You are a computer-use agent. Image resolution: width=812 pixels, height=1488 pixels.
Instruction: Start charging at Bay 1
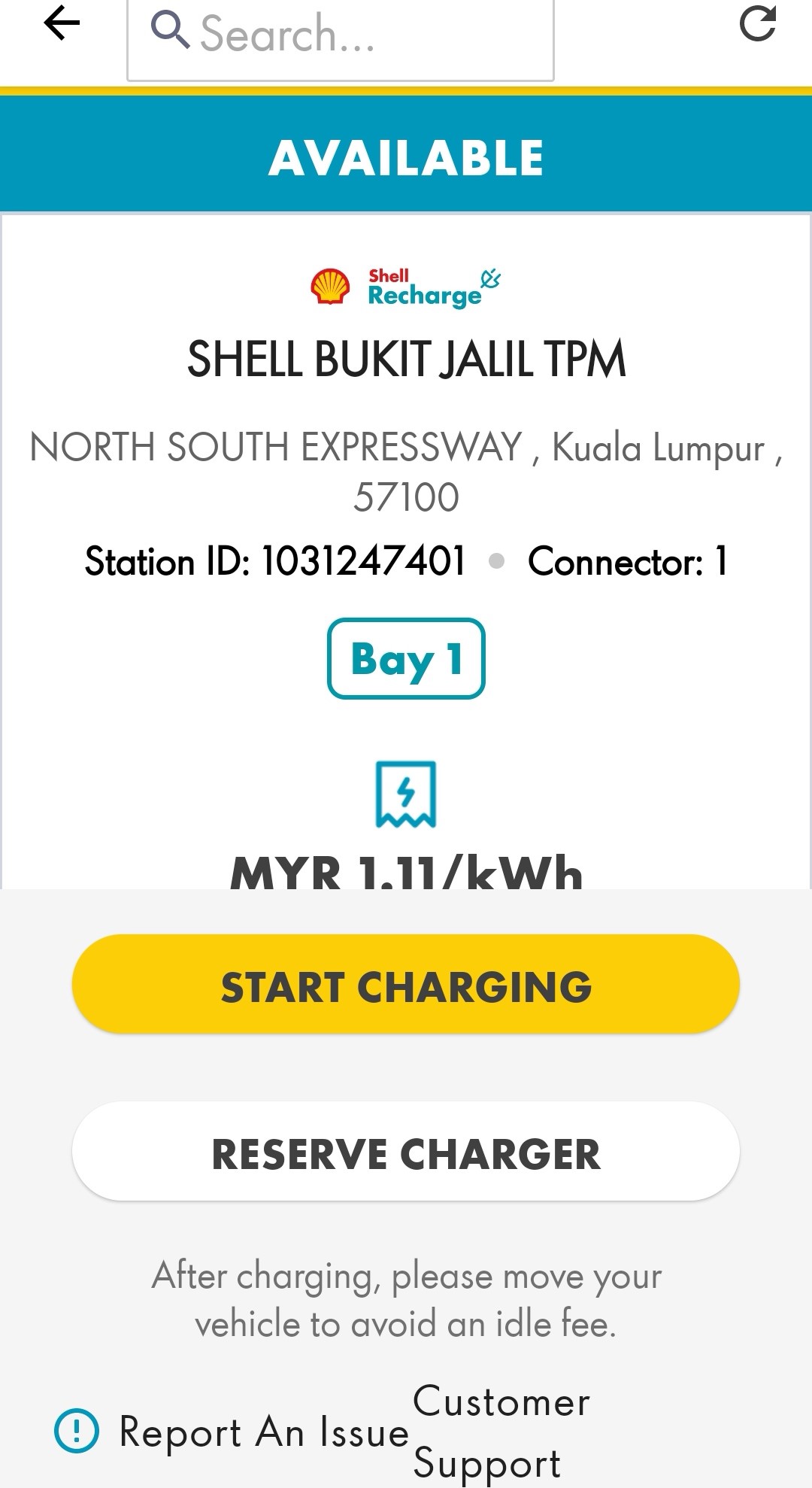[406, 985]
